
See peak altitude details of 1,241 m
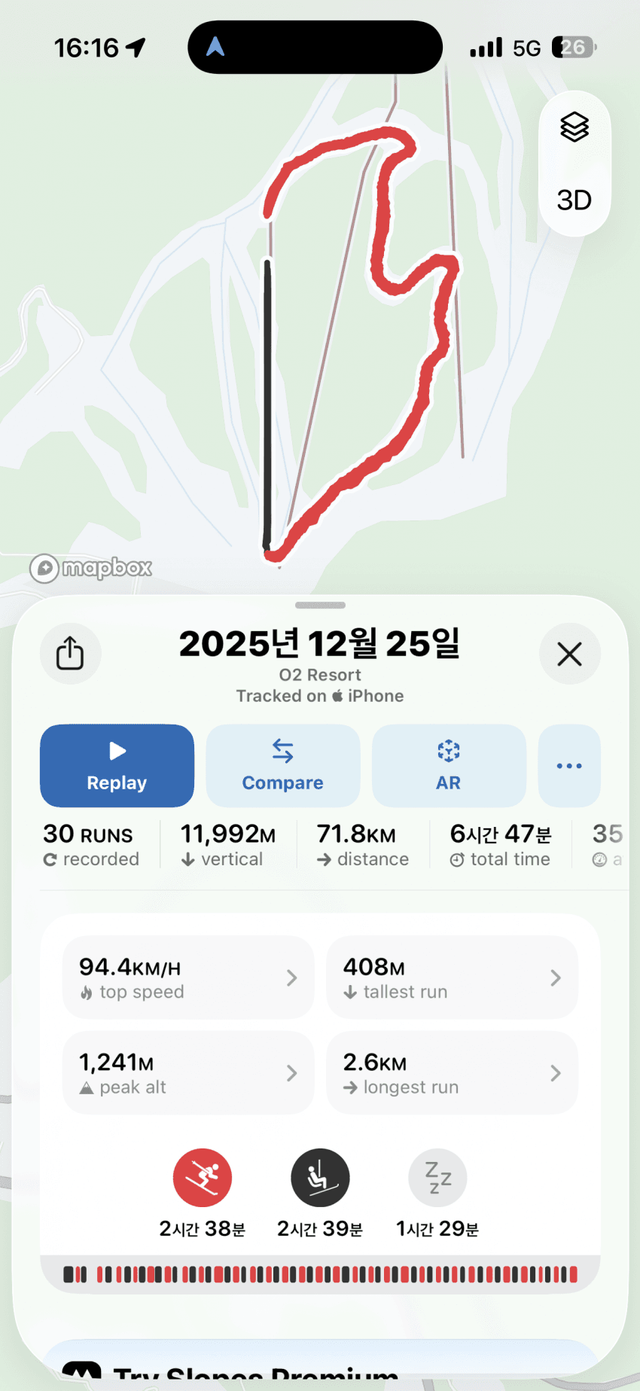188,1073
